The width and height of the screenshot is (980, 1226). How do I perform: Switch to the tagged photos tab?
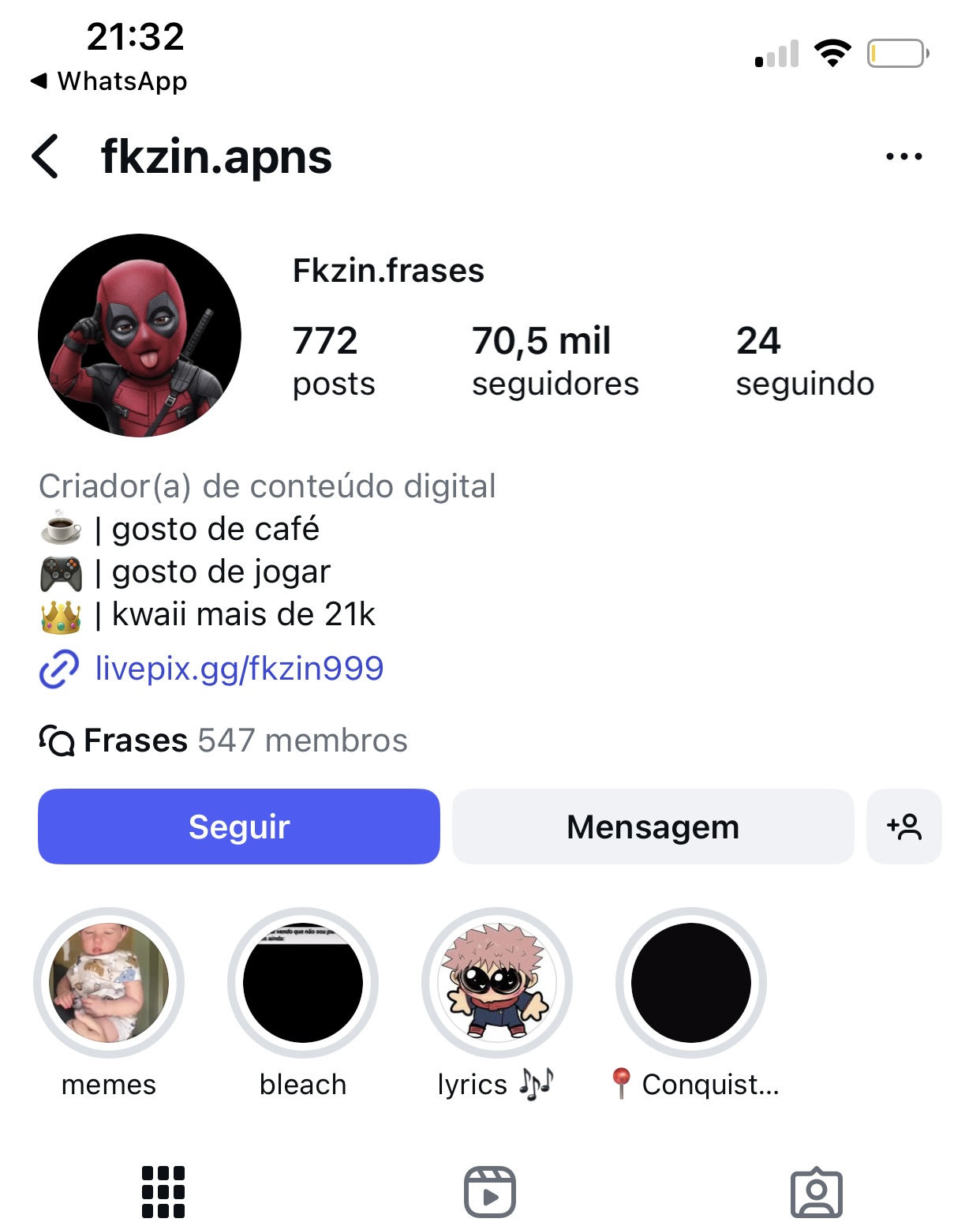pos(817,1192)
